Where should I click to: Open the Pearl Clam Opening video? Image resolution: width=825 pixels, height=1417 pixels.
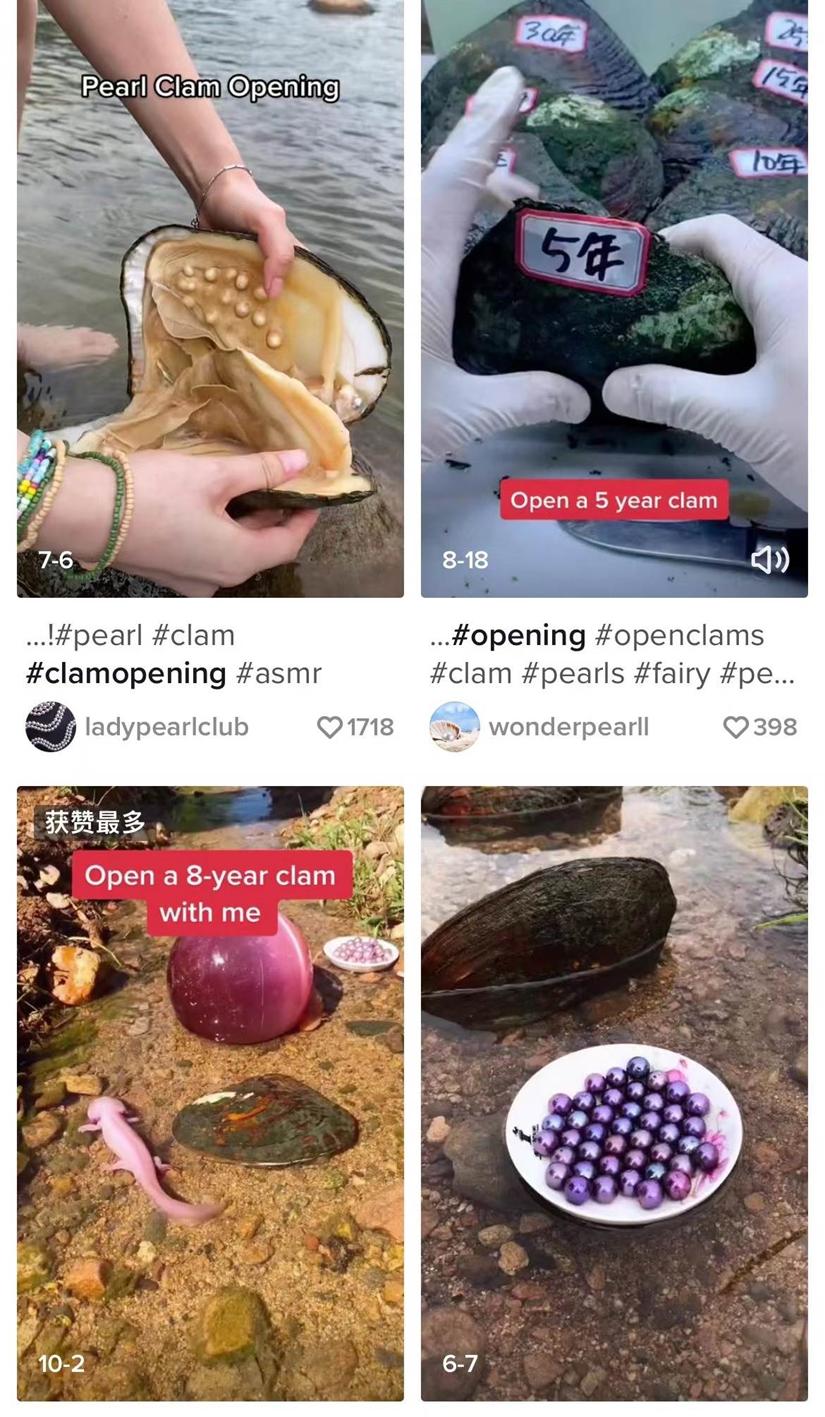(x=210, y=300)
